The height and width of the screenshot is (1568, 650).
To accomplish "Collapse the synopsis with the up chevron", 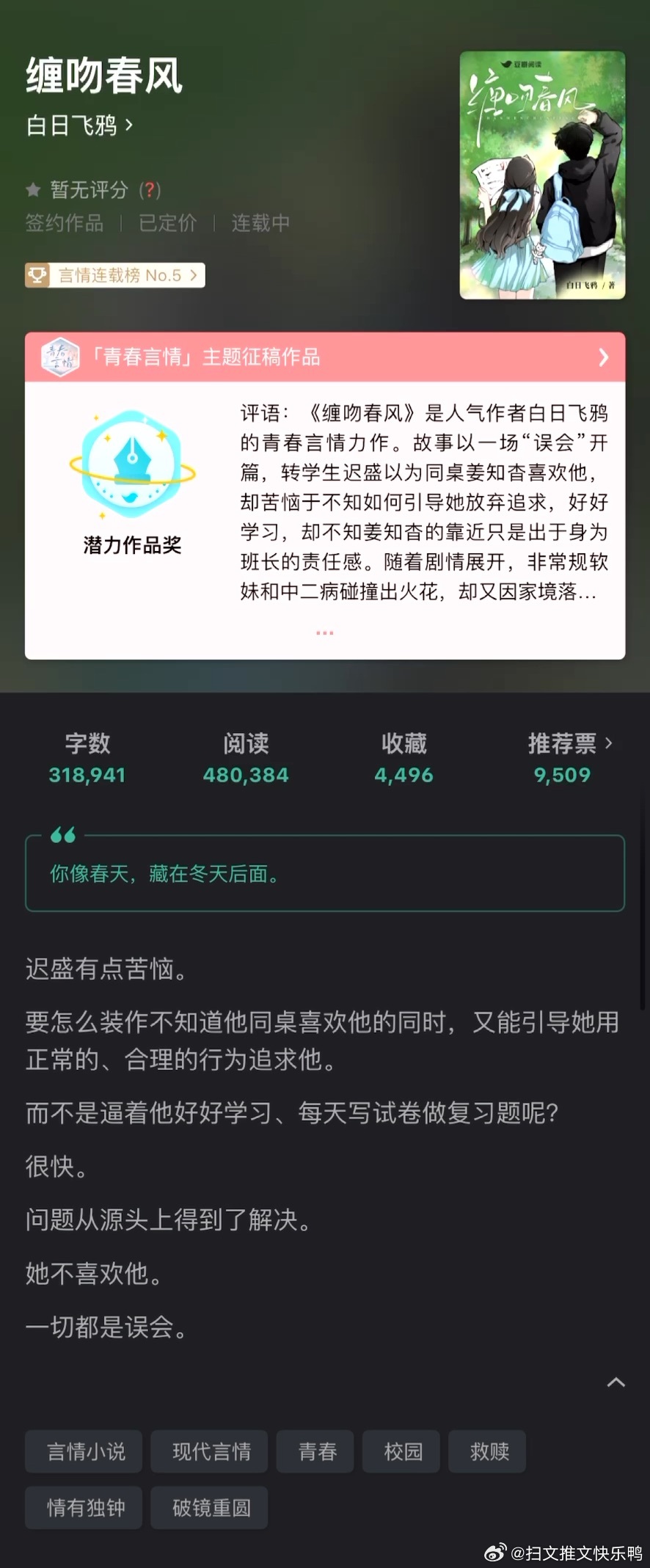I will 617,1382.
